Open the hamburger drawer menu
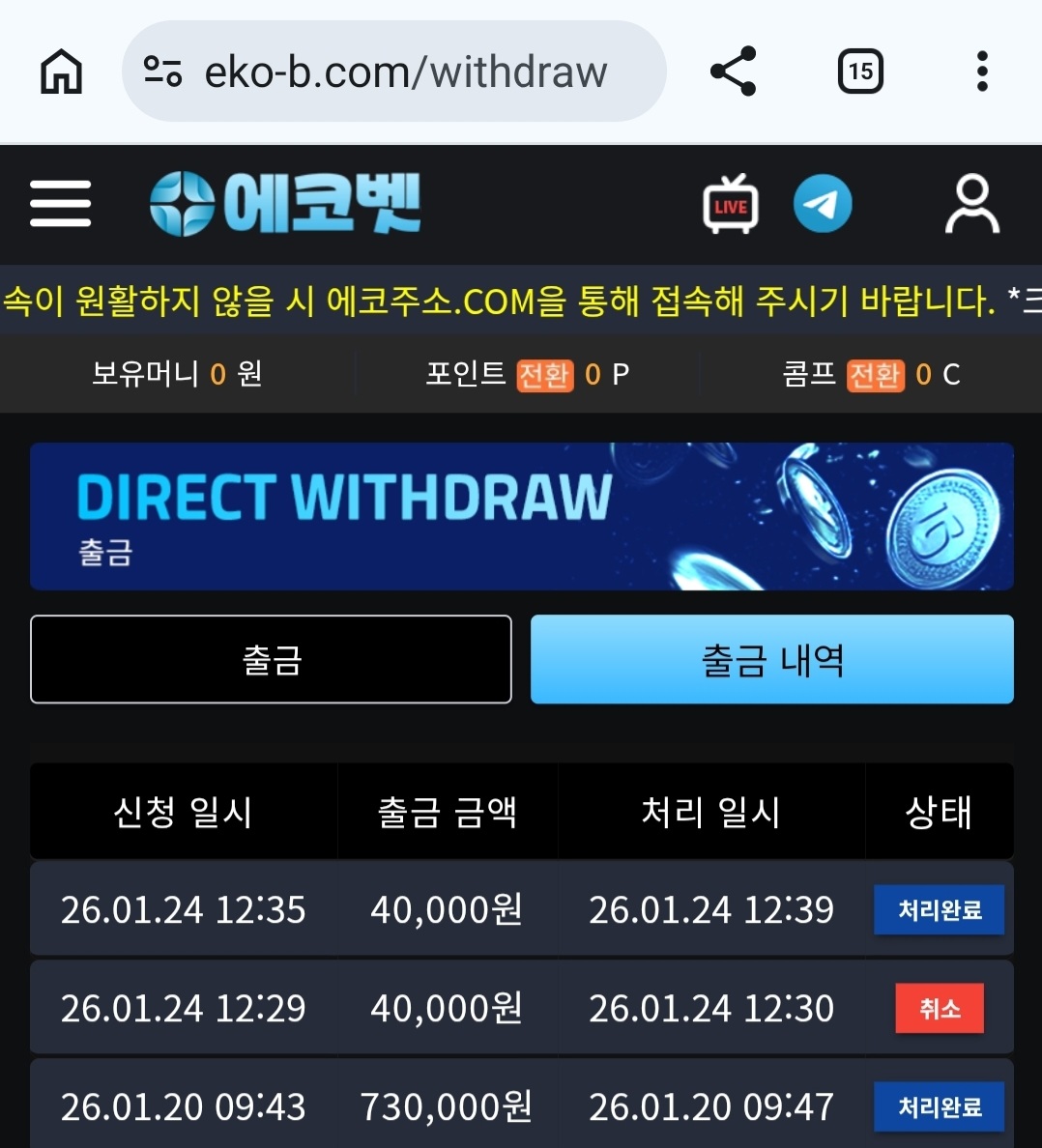 (60, 203)
